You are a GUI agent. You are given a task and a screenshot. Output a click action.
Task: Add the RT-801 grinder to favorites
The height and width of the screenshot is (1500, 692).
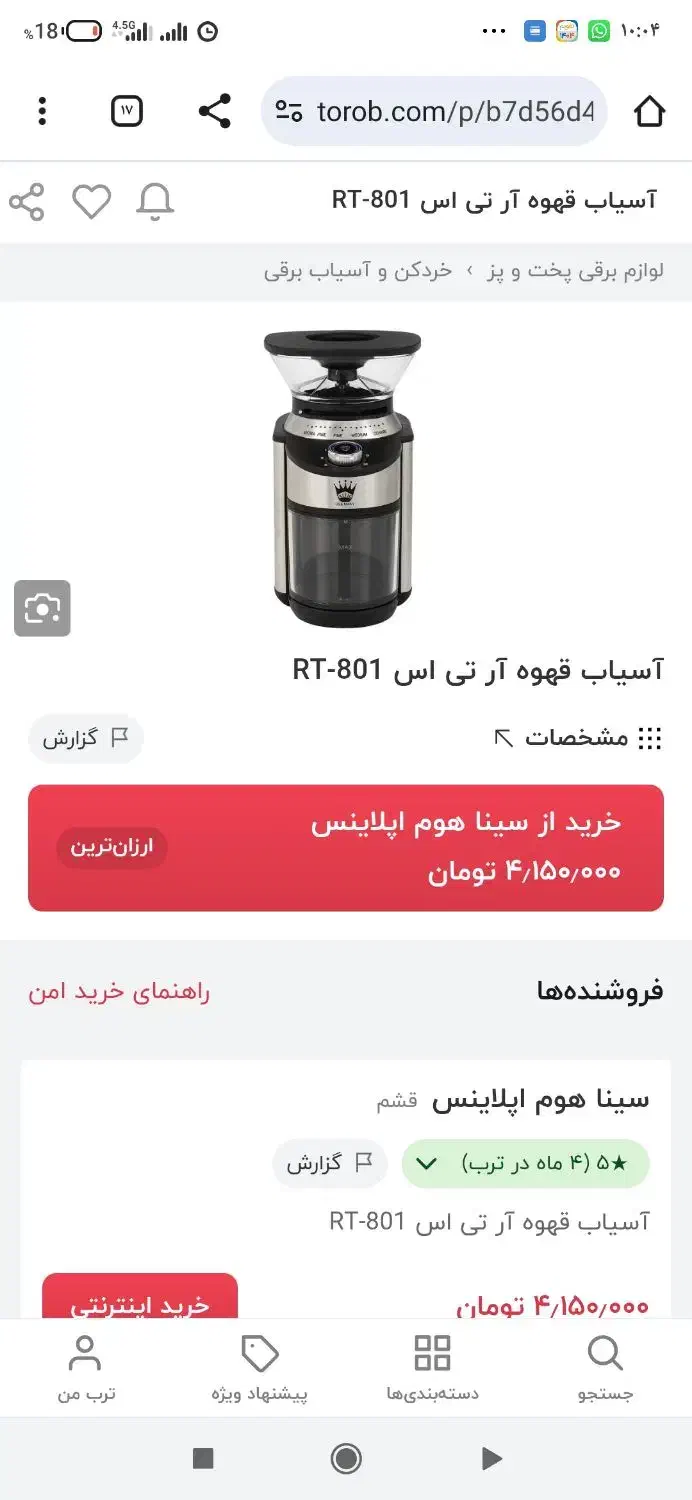click(x=91, y=202)
